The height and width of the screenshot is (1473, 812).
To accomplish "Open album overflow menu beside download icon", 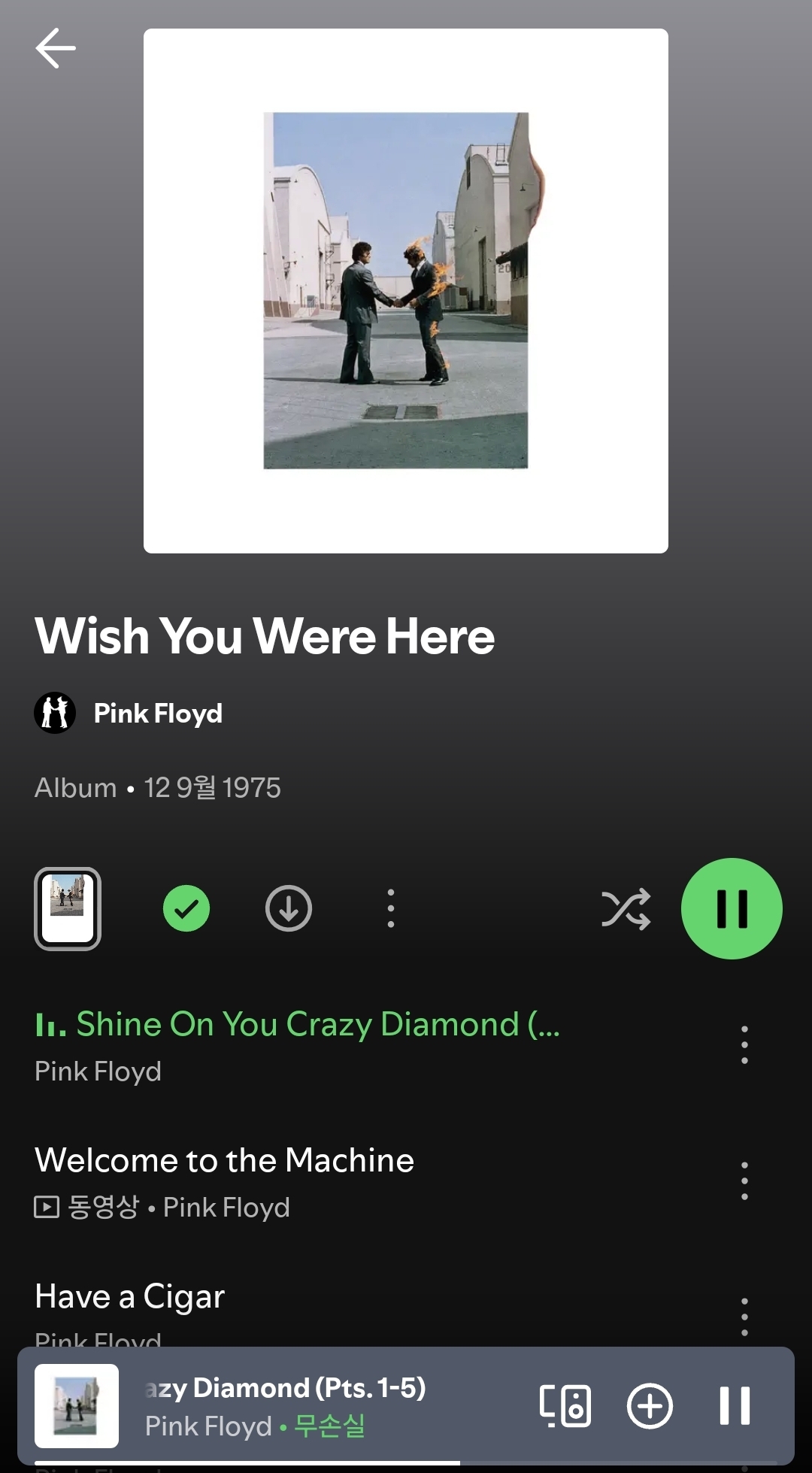I will coord(391,908).
